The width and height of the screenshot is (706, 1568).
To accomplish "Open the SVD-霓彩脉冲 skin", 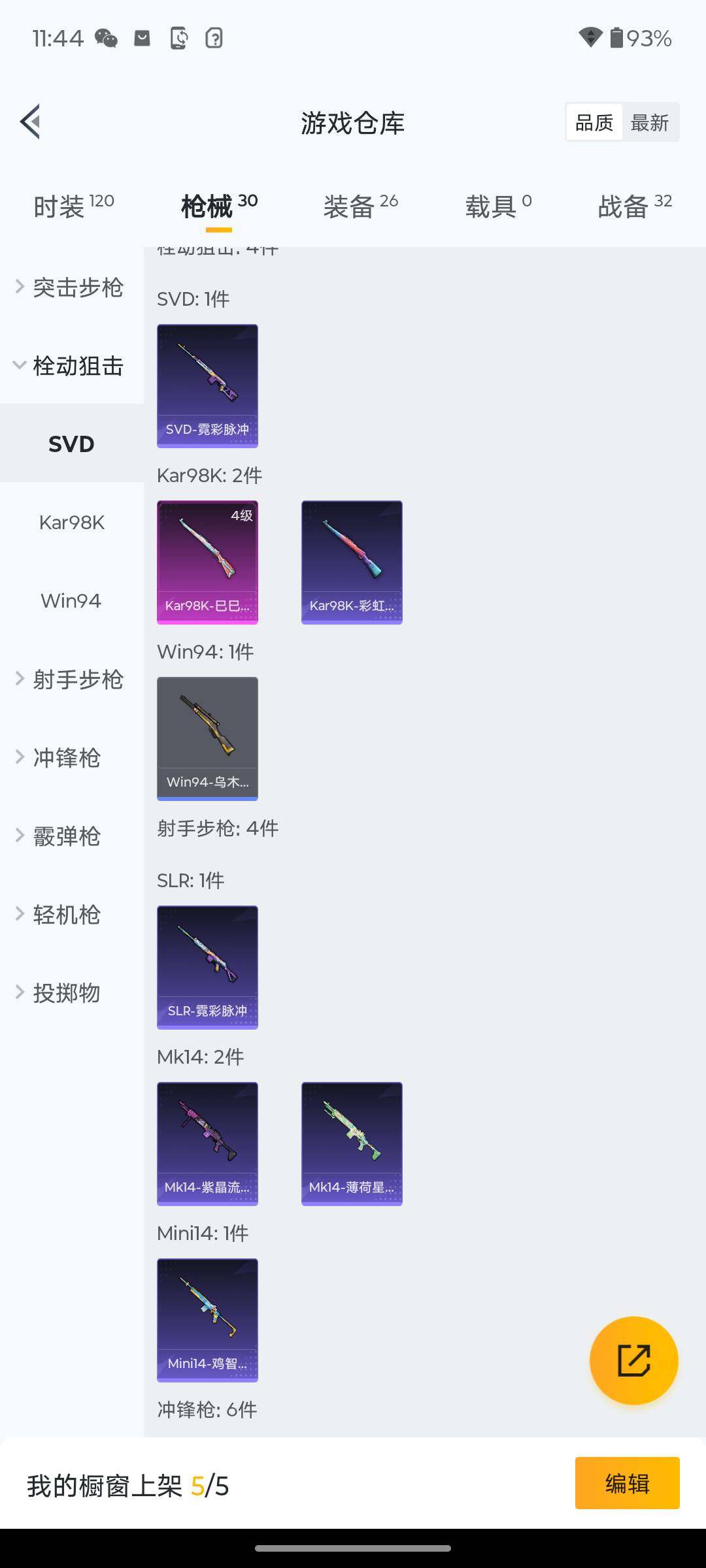I will coord(207,386).
